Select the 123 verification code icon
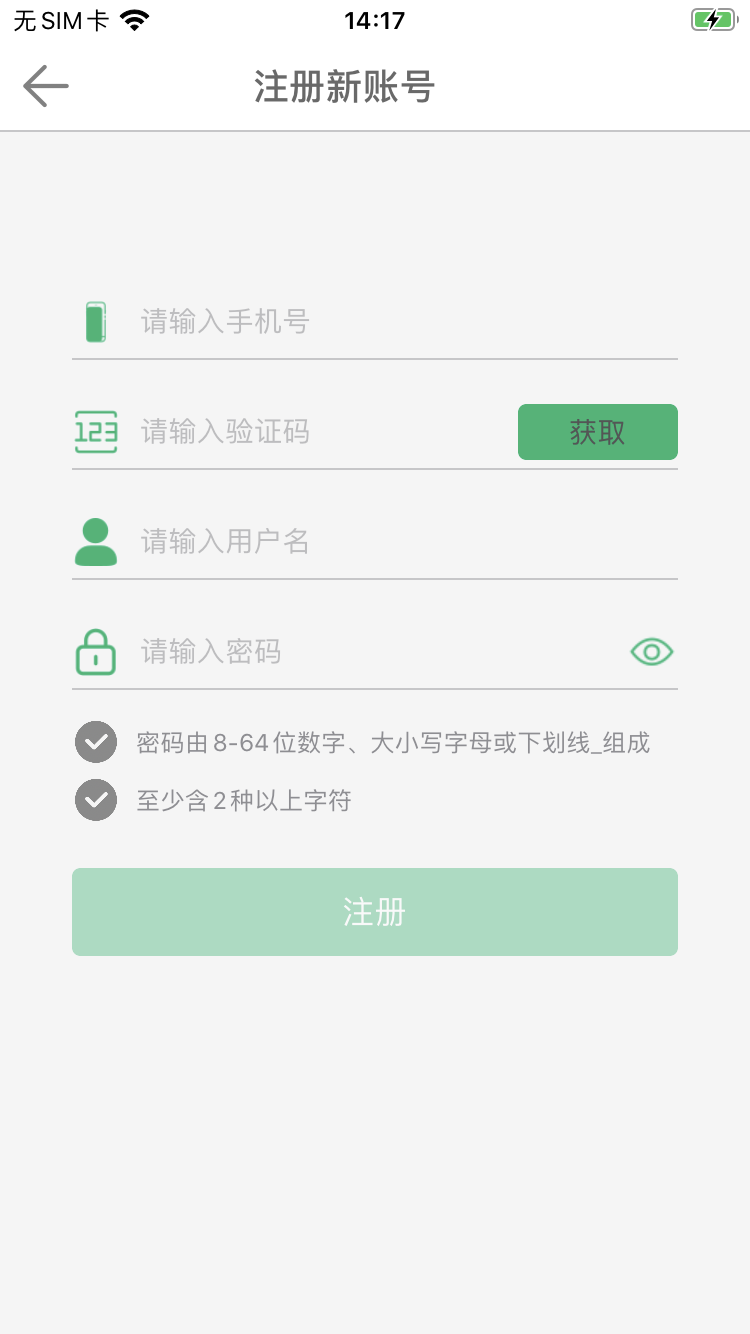The height and width of the screenshot is (1334, 750). [95, 431]
